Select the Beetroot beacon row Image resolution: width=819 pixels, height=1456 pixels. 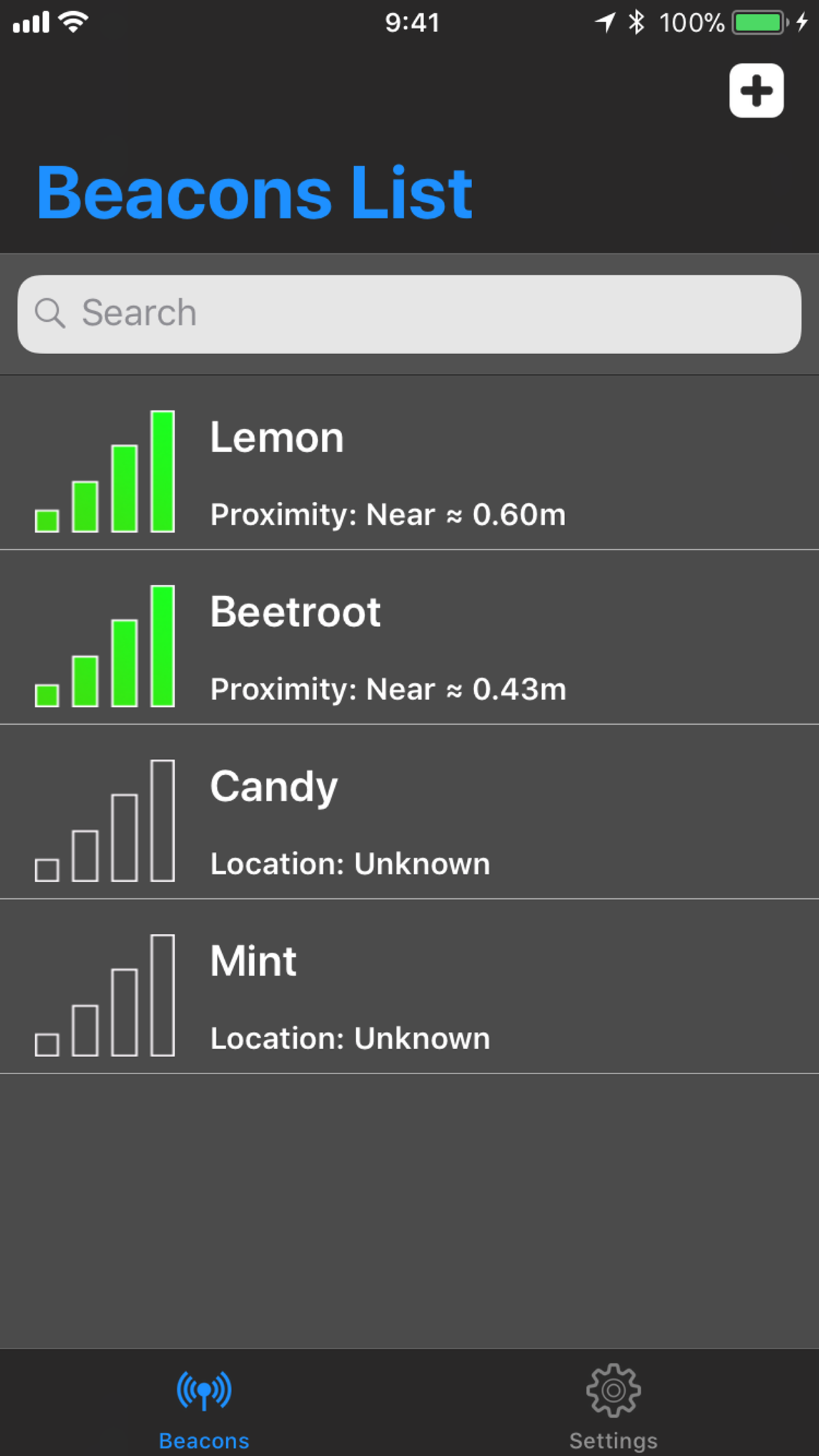(x=409, y=638)
